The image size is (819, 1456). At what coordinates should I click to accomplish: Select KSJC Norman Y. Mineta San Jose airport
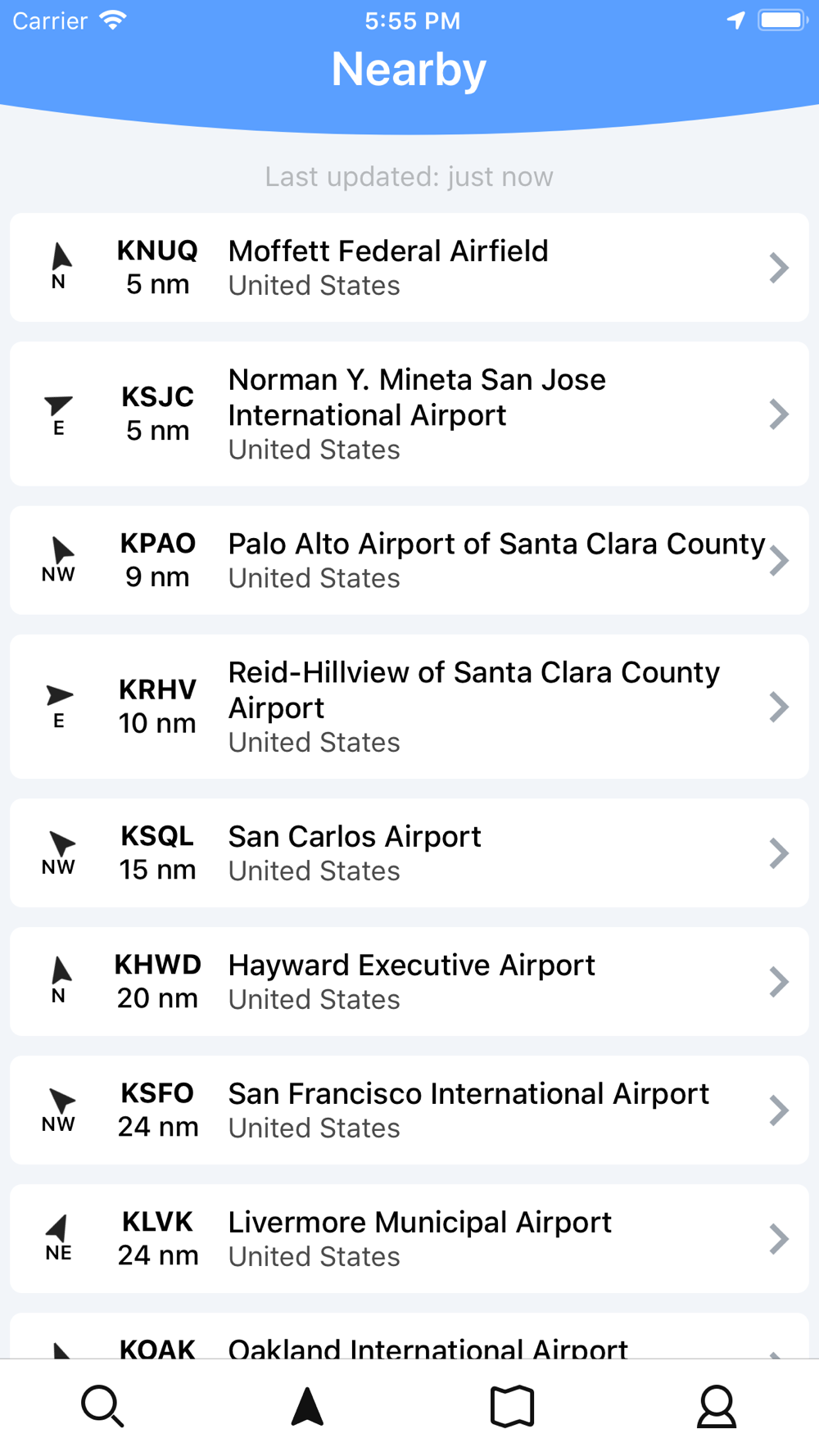click(409, 414)
